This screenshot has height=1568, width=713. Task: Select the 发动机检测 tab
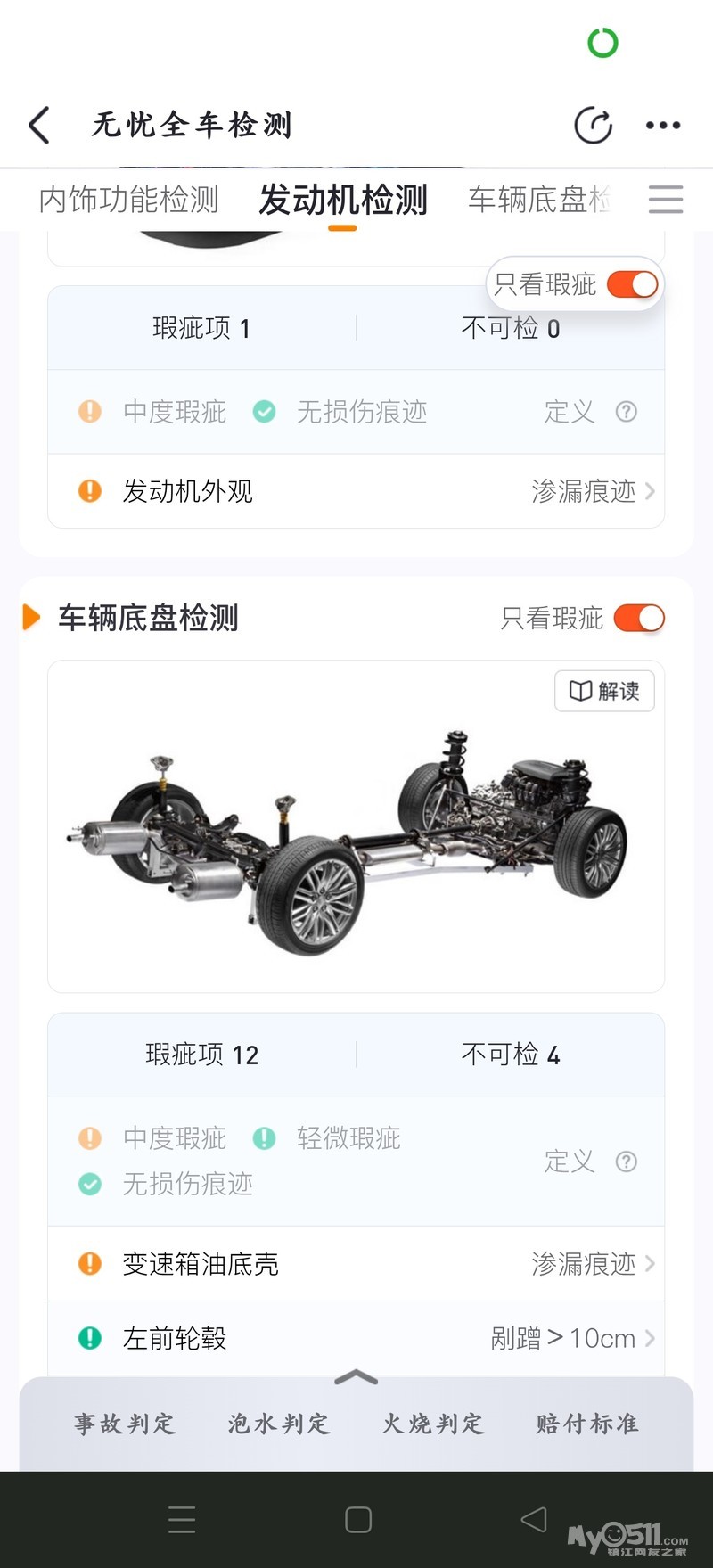[343, 200]
